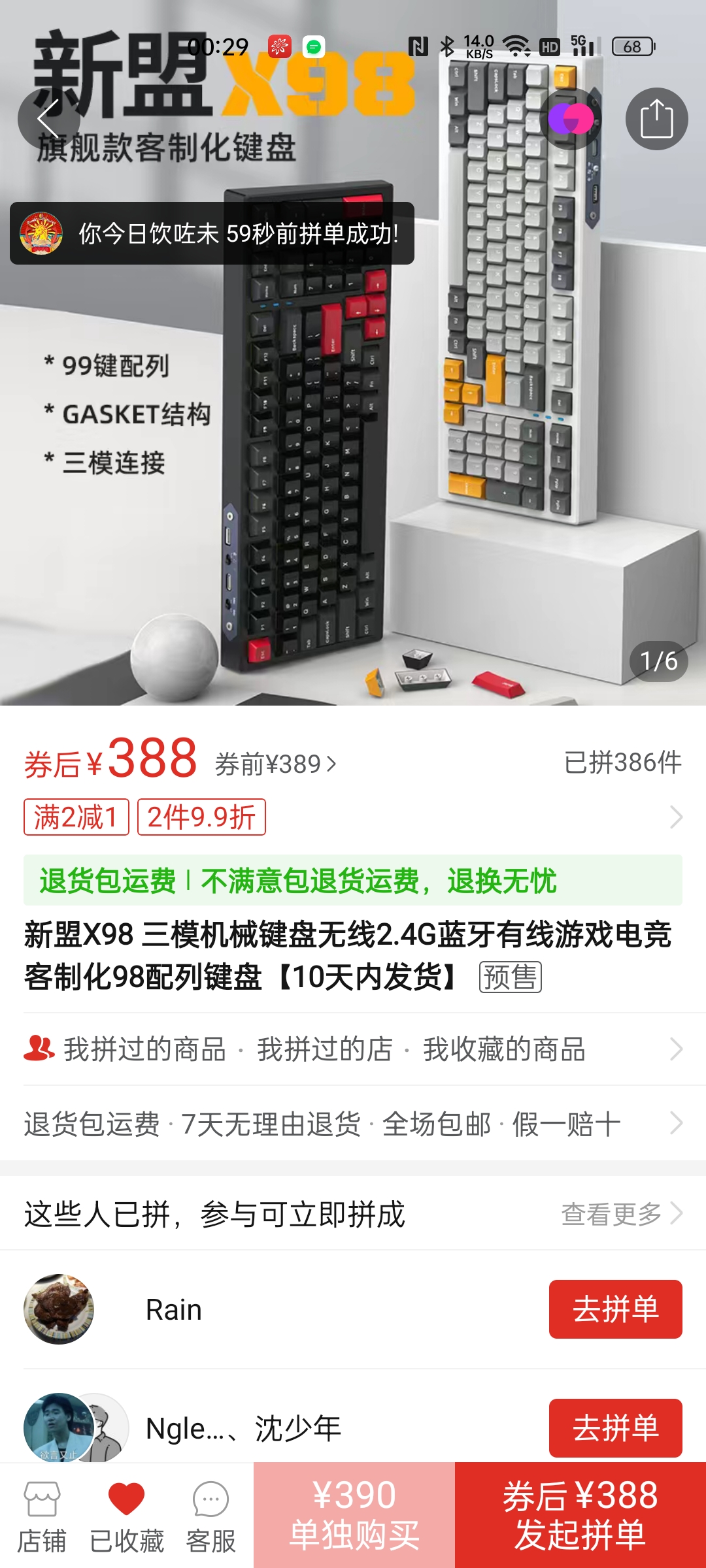
Task: Go back using the top-left arrow
Action: pos(48,119)
